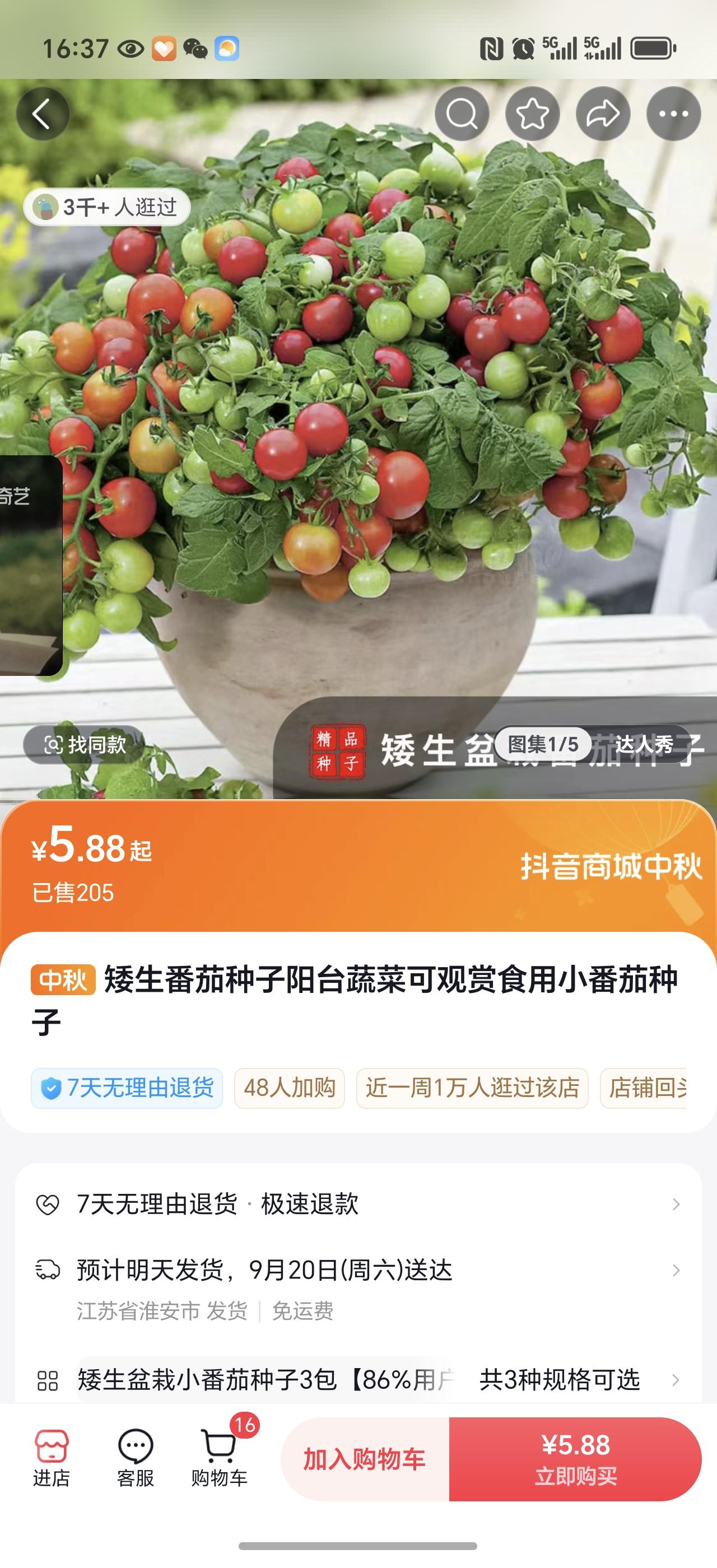
Task: Contact 客服 customer service
Action: [135, 1458]
